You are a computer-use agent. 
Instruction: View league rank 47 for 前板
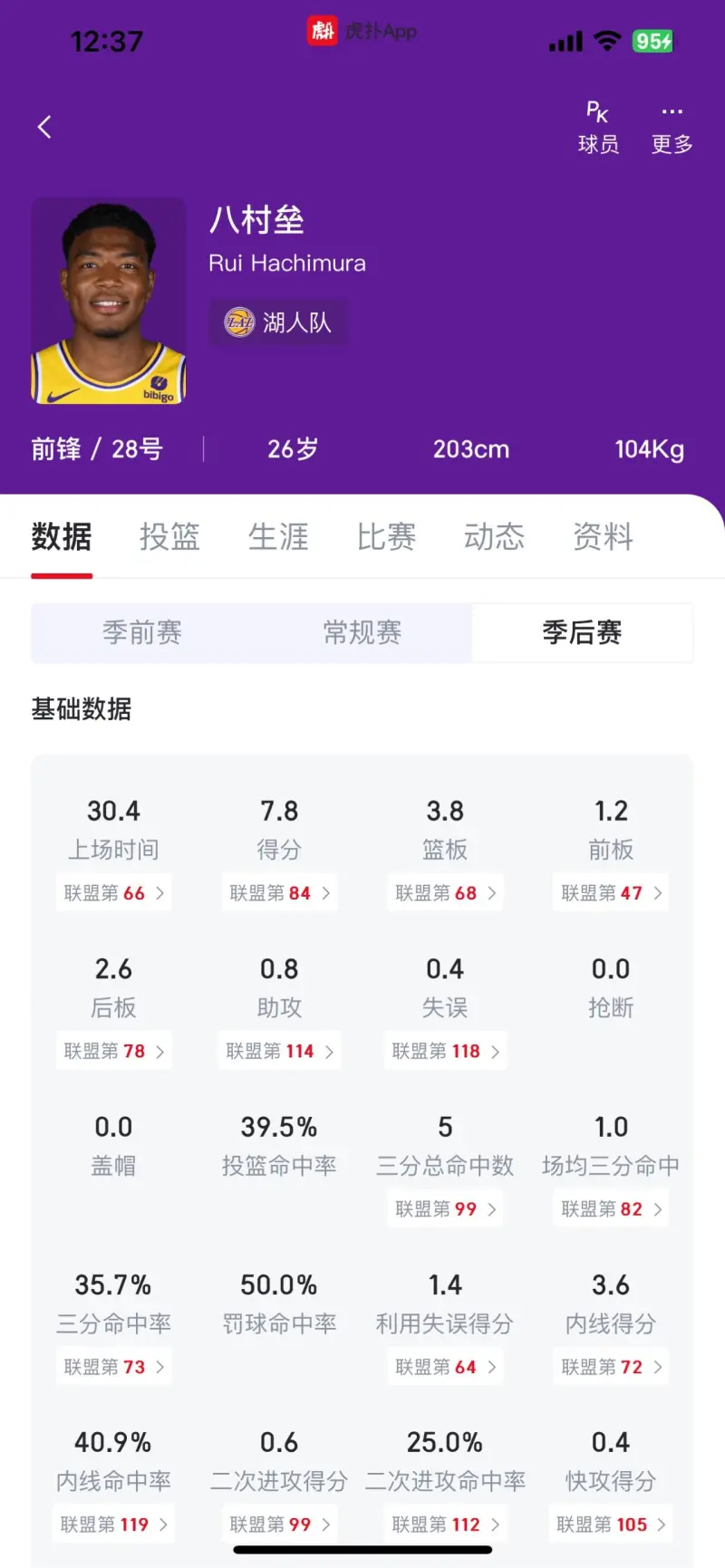click(611, 893)
